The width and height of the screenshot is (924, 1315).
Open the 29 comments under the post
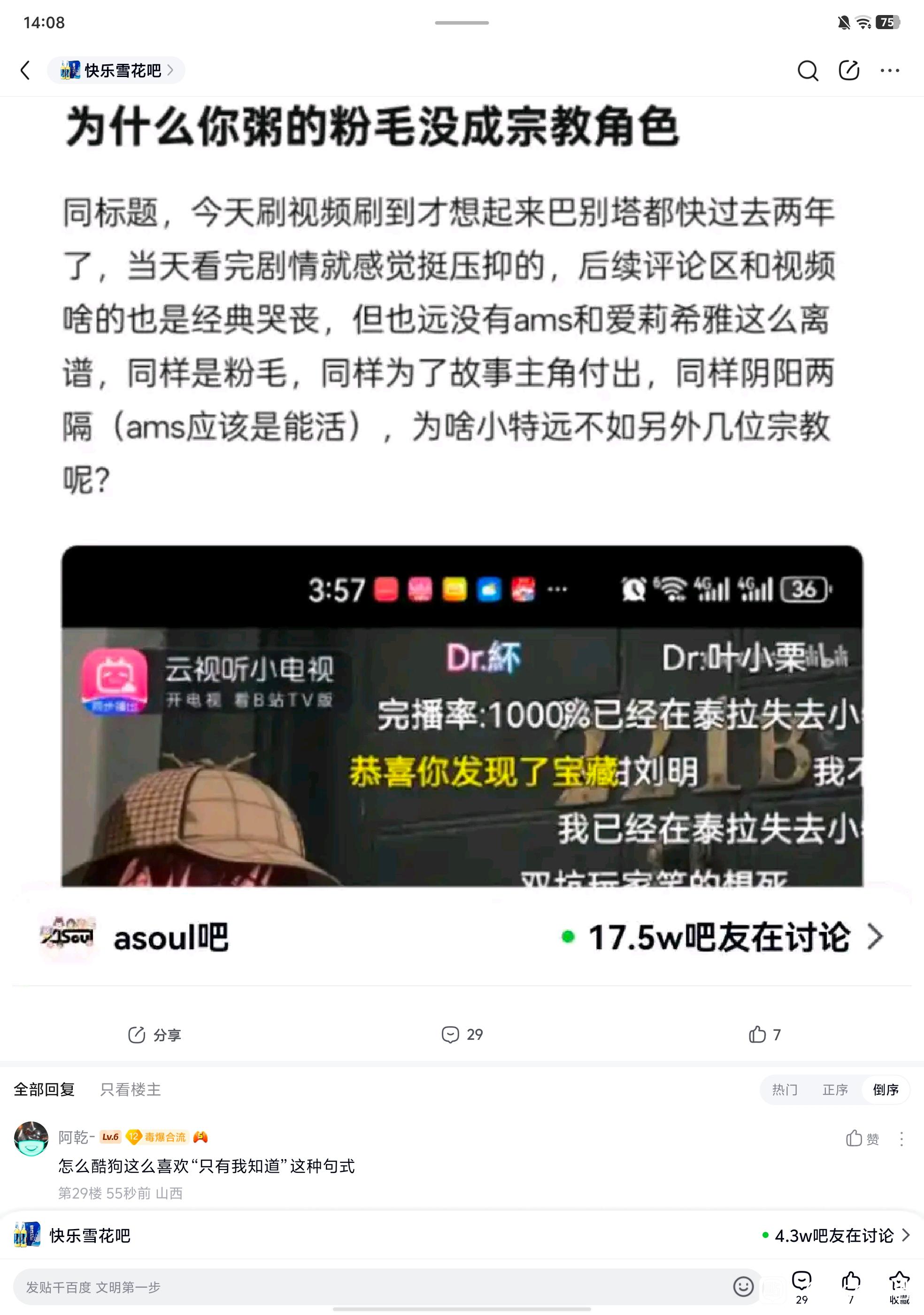coord(462,1034)
